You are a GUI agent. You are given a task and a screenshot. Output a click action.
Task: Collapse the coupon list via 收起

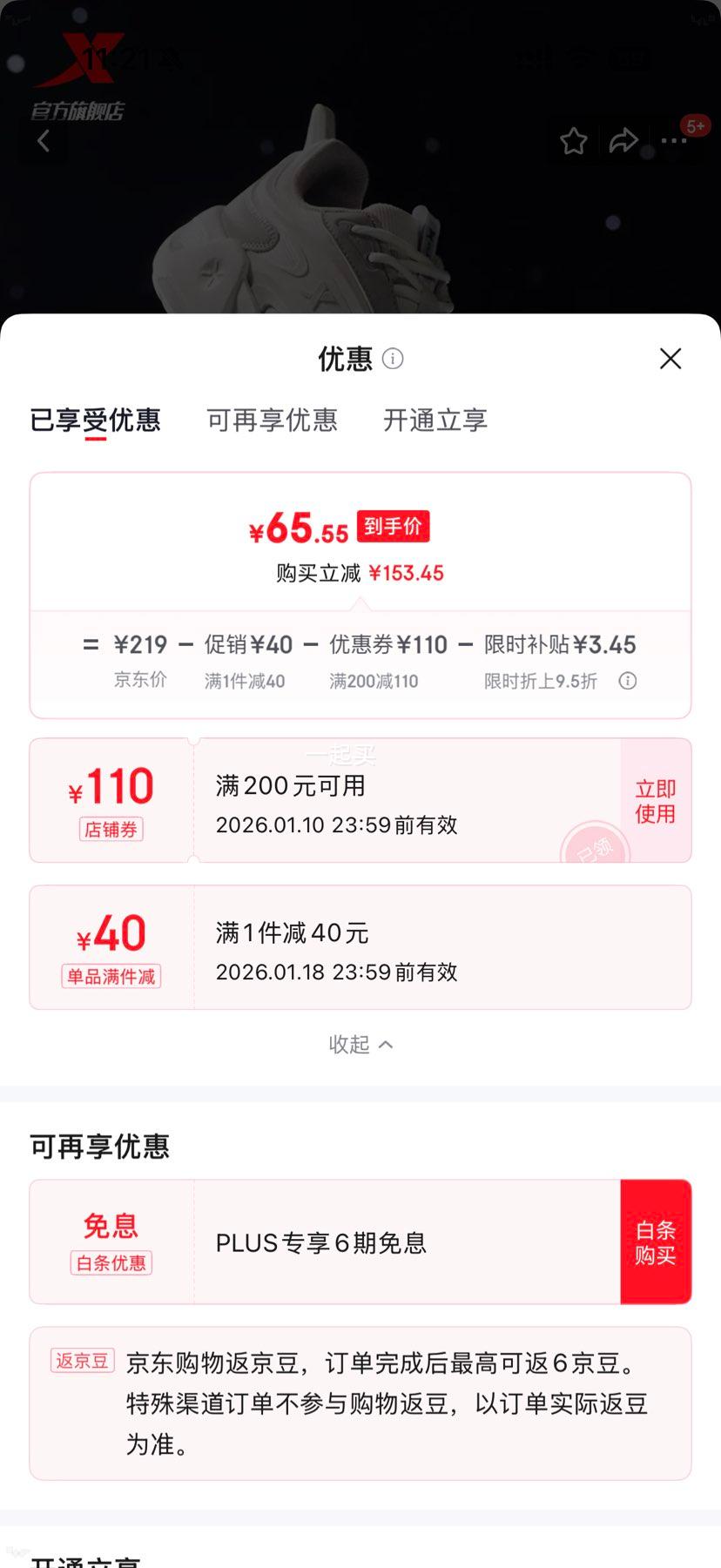360,1044
